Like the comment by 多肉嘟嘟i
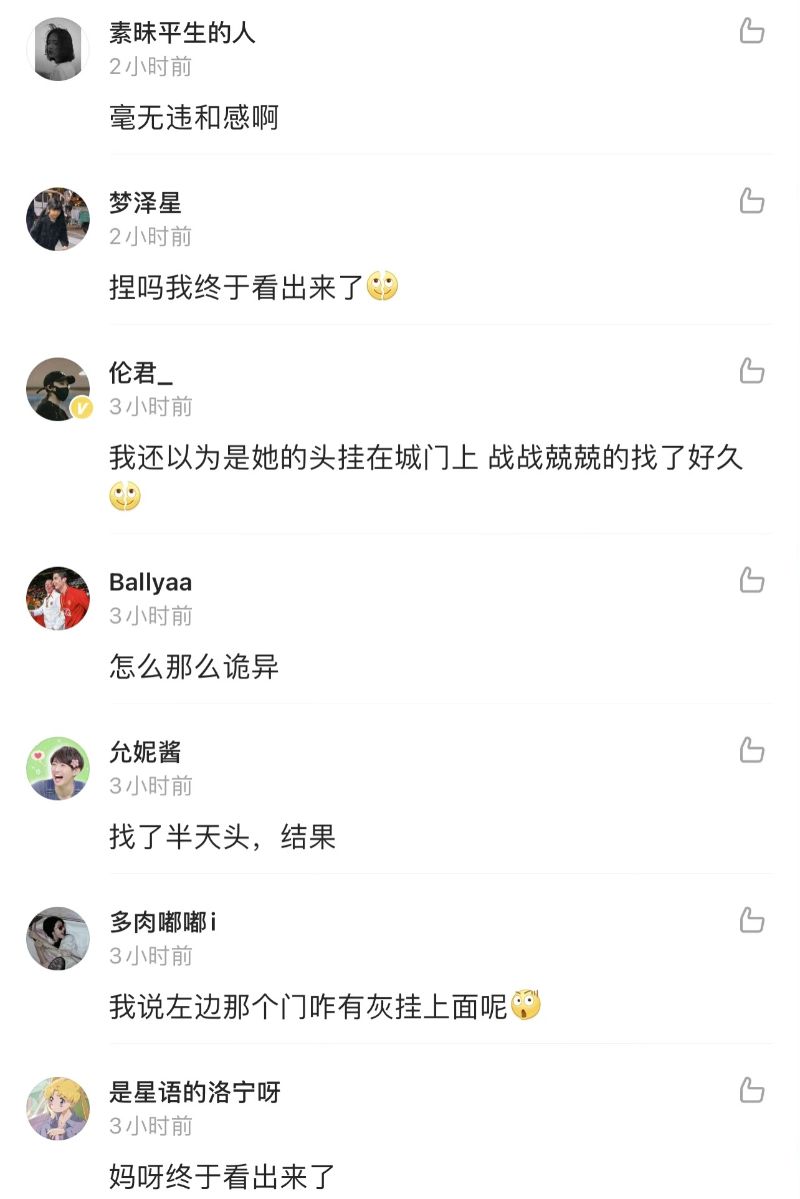 coord(752,920)
